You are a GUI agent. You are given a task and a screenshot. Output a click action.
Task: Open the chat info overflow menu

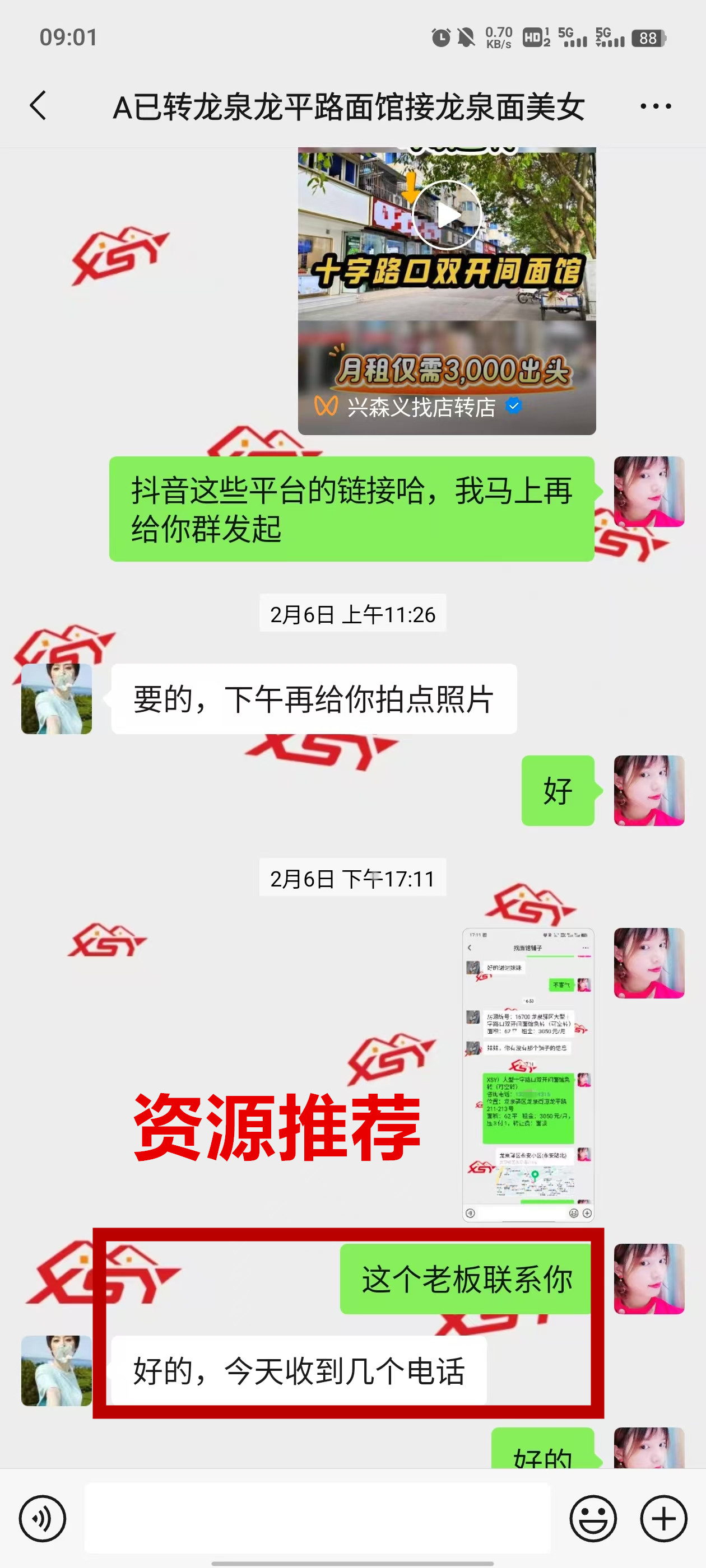click(656, 106)
